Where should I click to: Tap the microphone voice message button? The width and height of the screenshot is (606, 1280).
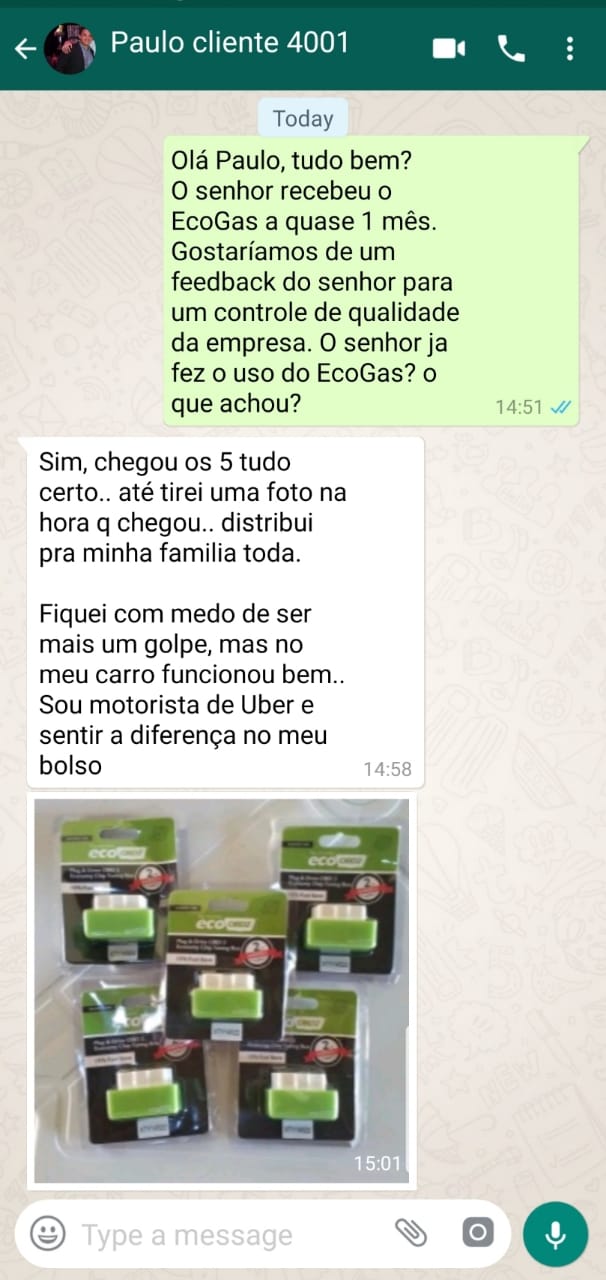[555, 1233]
